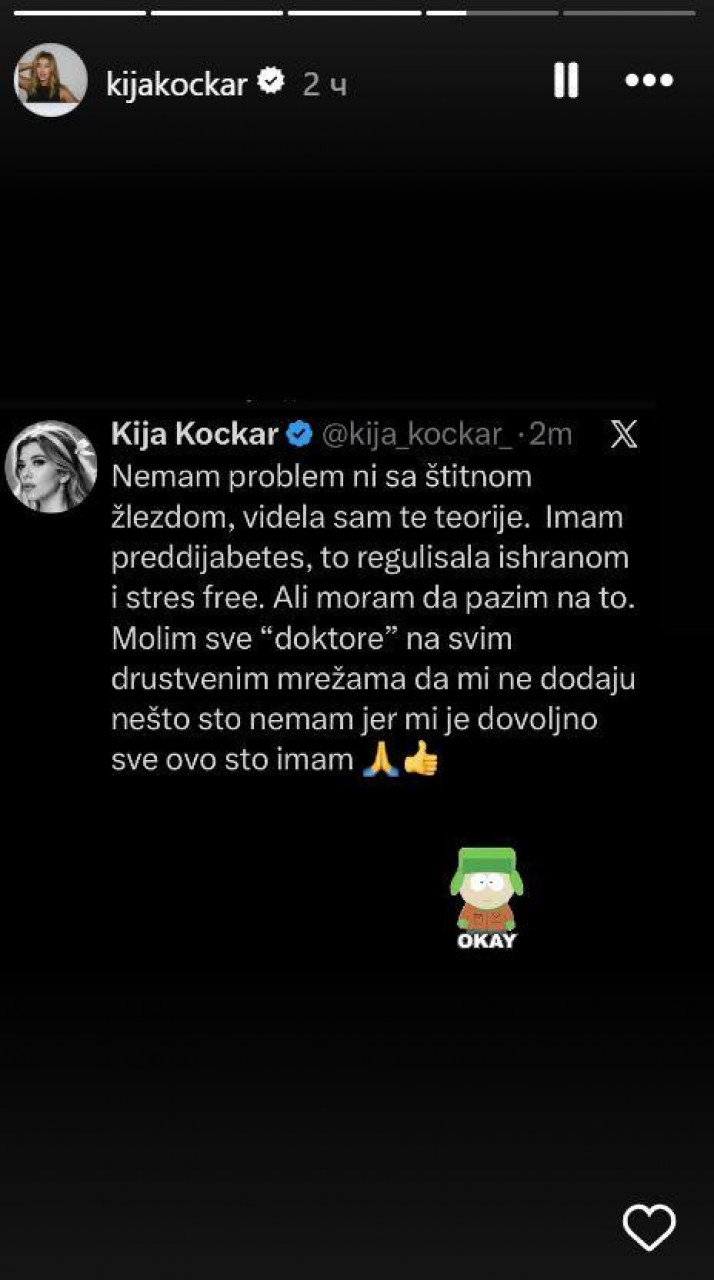This screenshot has height=1280, width=714.
Task: Pause the story playback
Action: 566,81
